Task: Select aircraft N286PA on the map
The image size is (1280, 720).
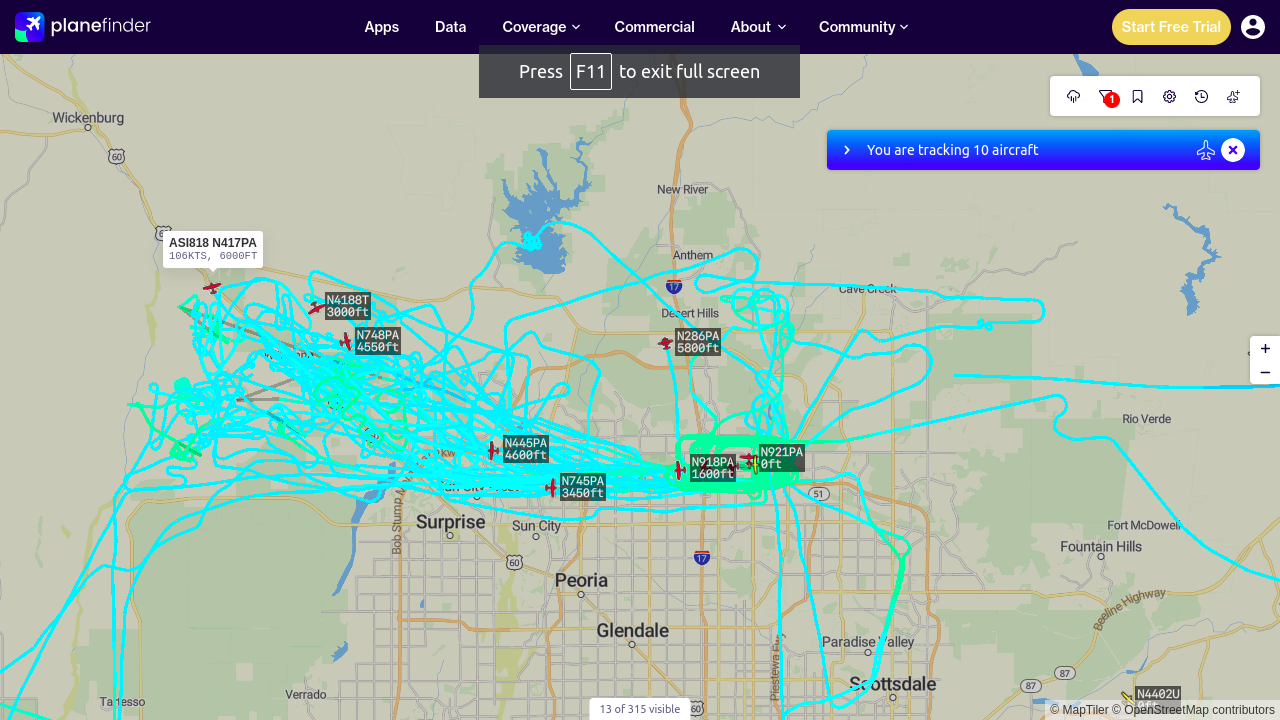Action: [x=666, y=343]
